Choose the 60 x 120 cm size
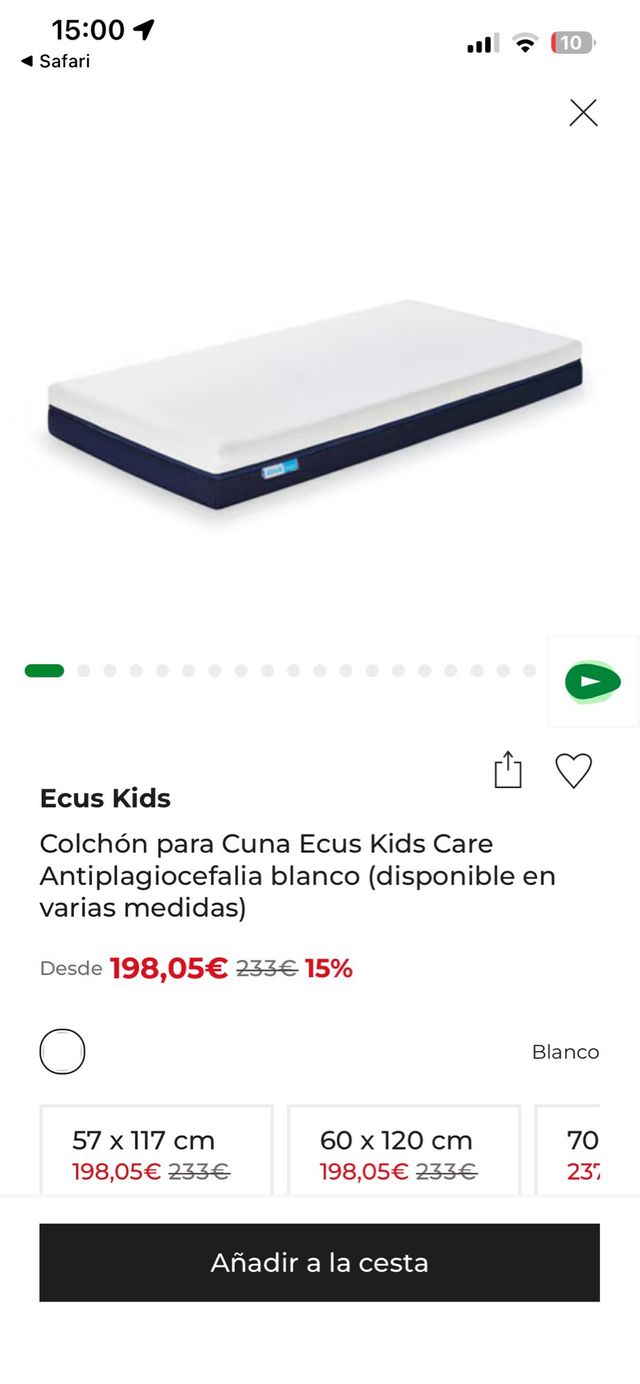 tap(404, 1151)
